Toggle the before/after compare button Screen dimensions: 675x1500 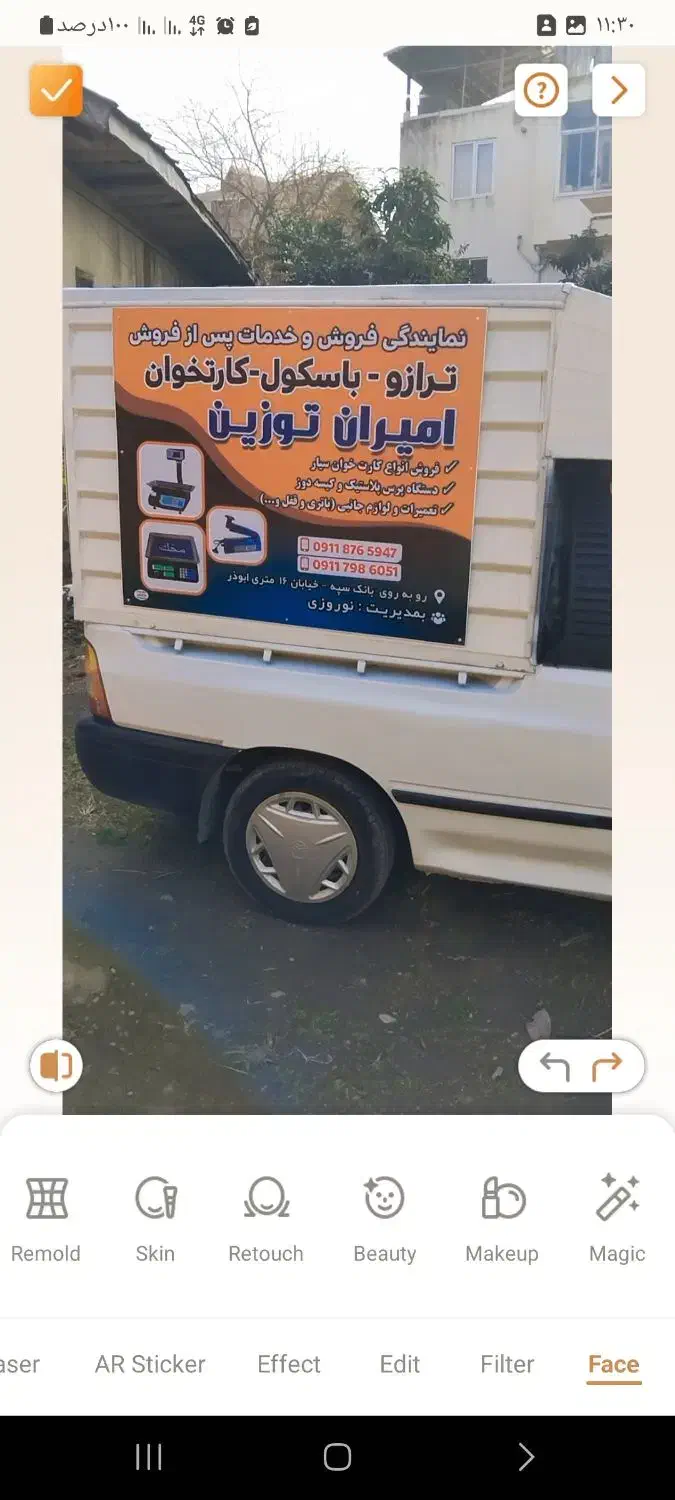pyautogui.click(x=56, y=1065)
